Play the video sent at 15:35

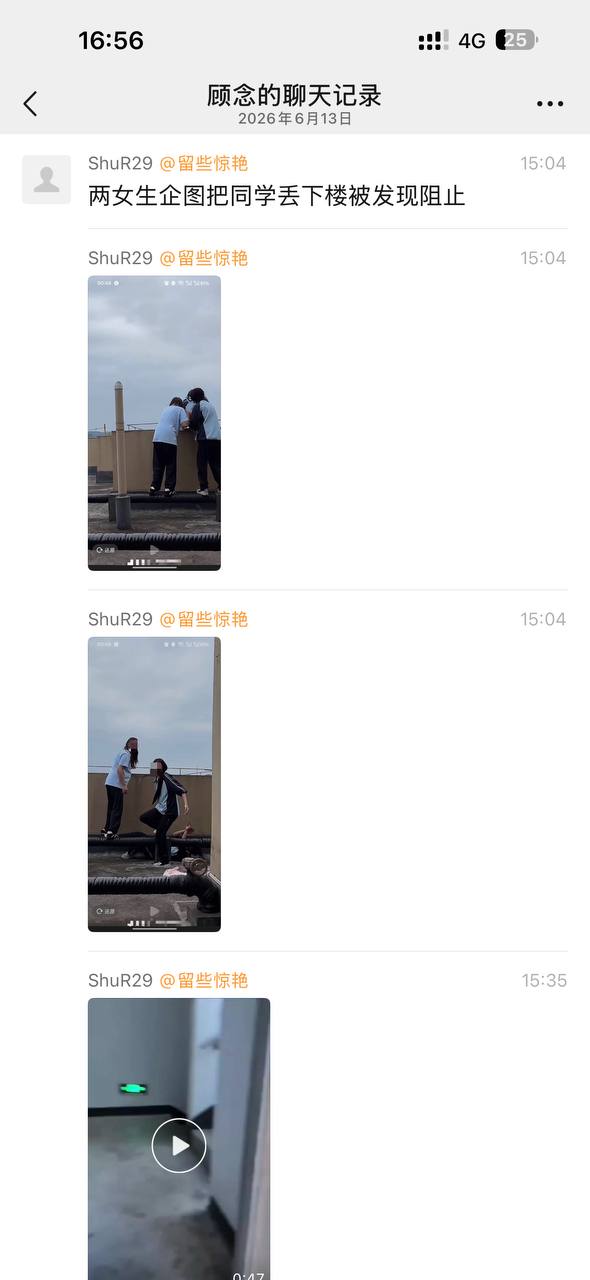tap(179, 1145)
